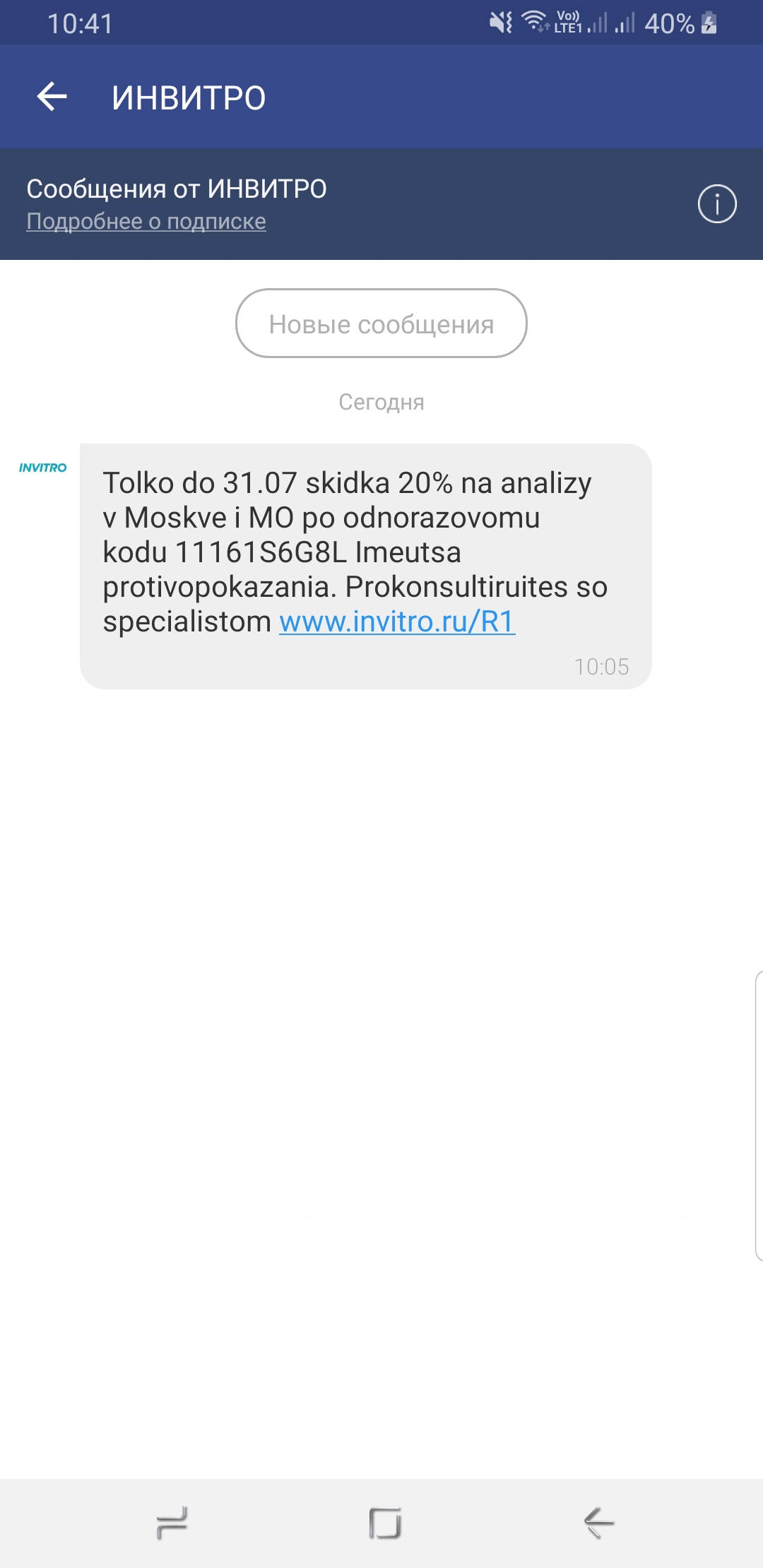Viewport: 763px width, 1568px height.
Task: Open the Подробнее о подписке link
Action: 146,221
